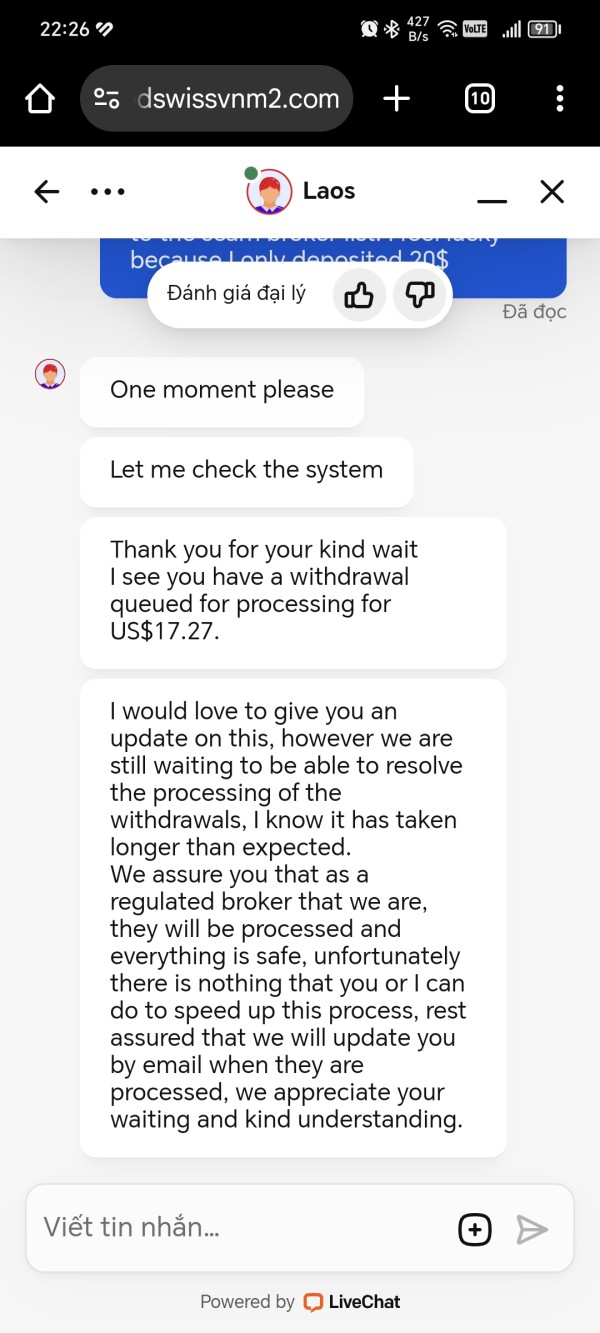Viewport: 600px width, 1333px height.
Task: Open the browser overflow menu
Action: (559, 98)
